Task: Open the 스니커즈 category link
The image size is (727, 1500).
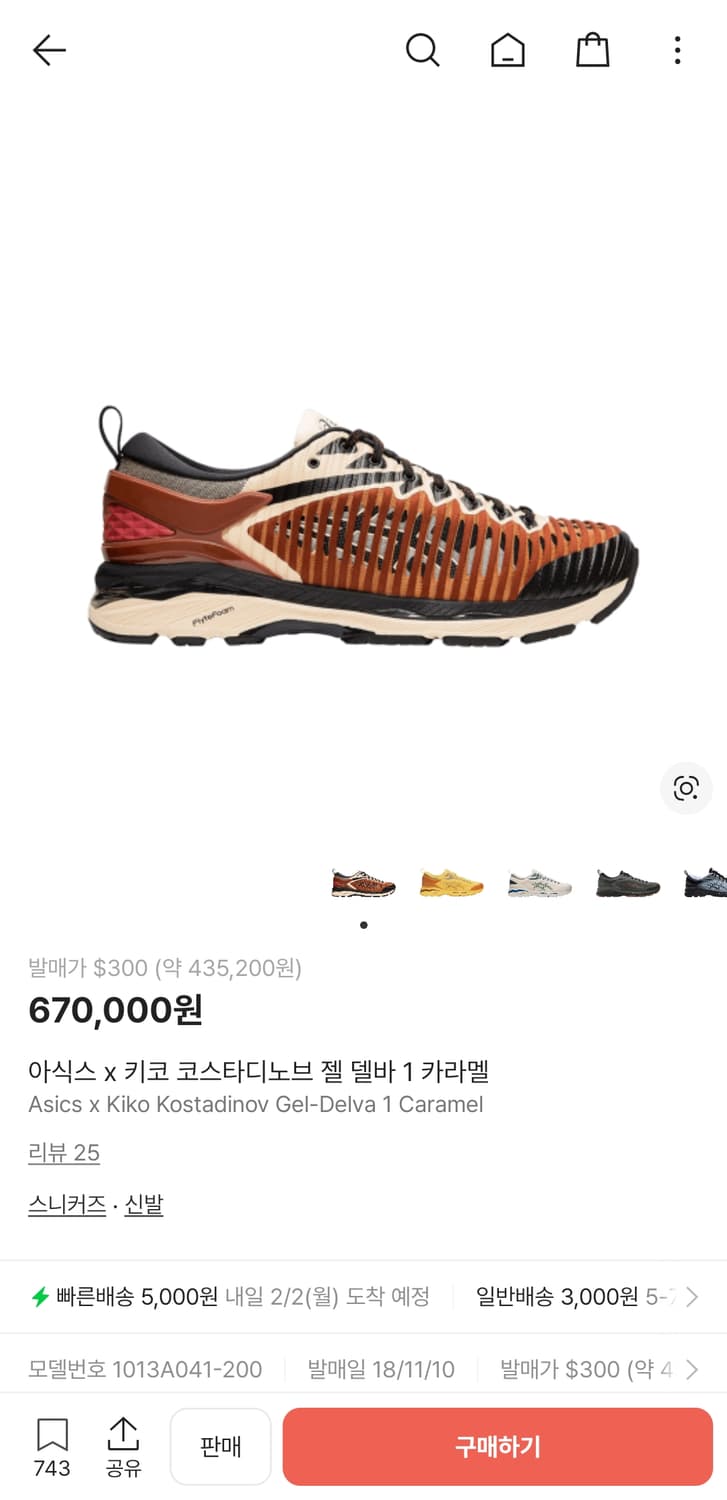Action: (x=66, y=1205)
